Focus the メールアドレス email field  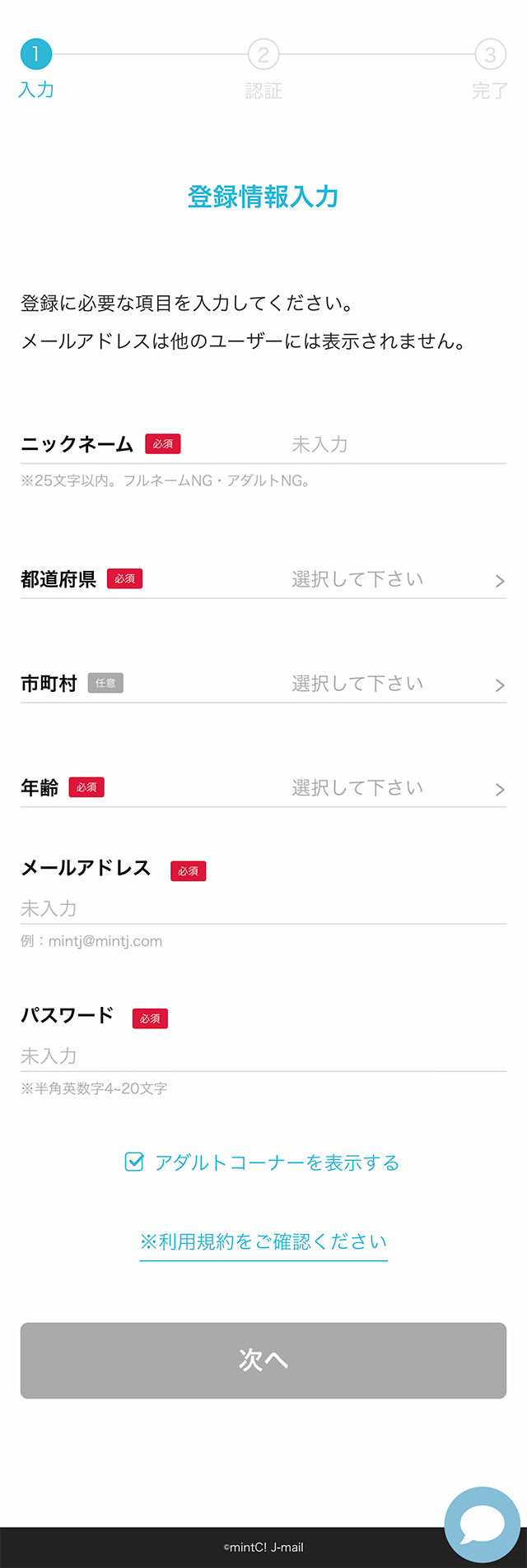(x=263, y=909)
